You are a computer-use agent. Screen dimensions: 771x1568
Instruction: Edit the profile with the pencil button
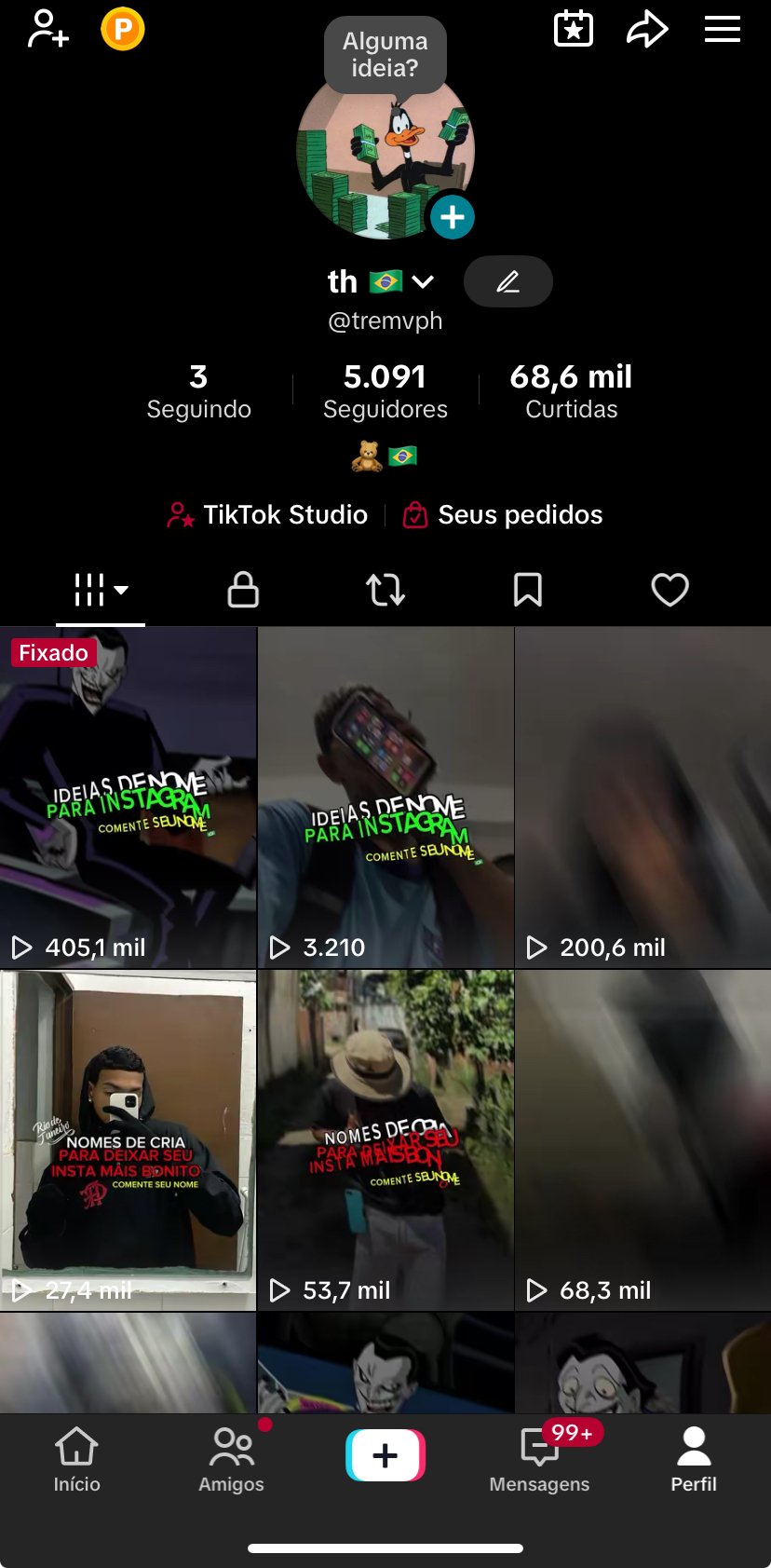[507, 281]
